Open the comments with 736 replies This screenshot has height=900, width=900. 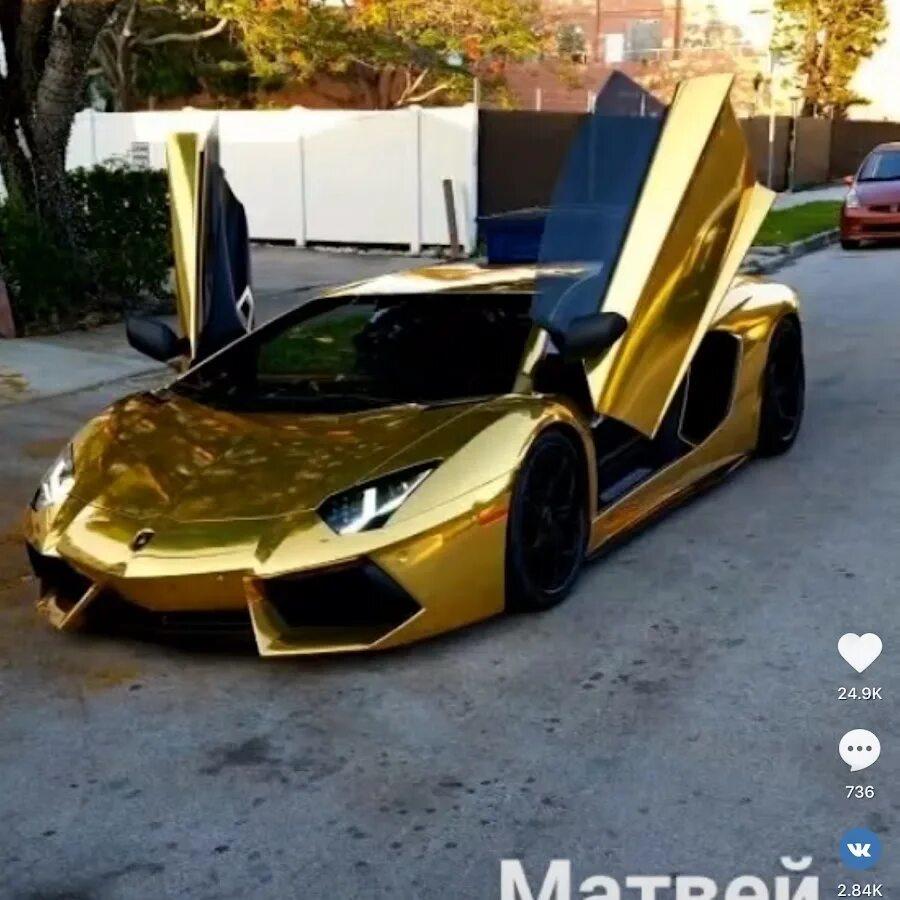click(x=859, y=750)
